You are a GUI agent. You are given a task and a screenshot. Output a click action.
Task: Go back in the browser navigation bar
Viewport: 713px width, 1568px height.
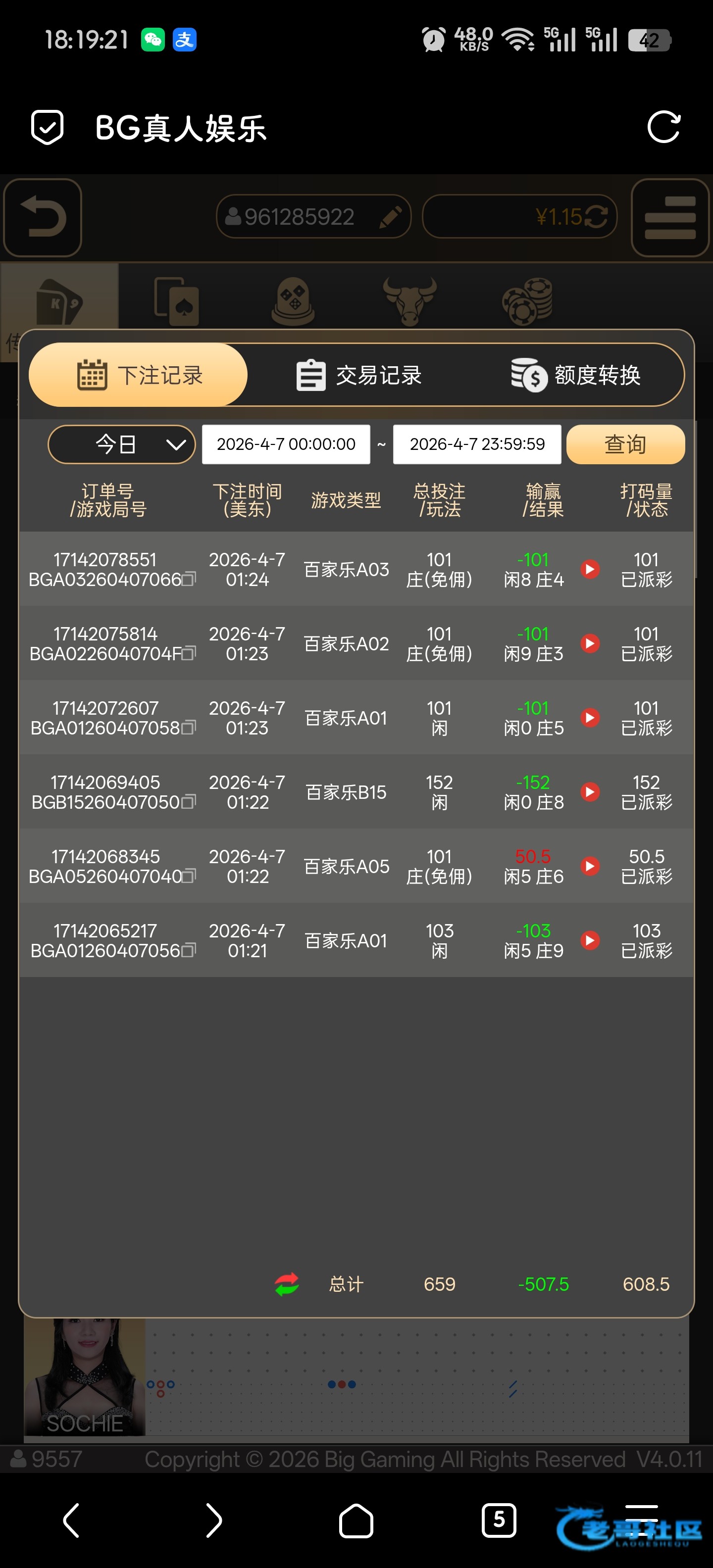[71, 1520]
